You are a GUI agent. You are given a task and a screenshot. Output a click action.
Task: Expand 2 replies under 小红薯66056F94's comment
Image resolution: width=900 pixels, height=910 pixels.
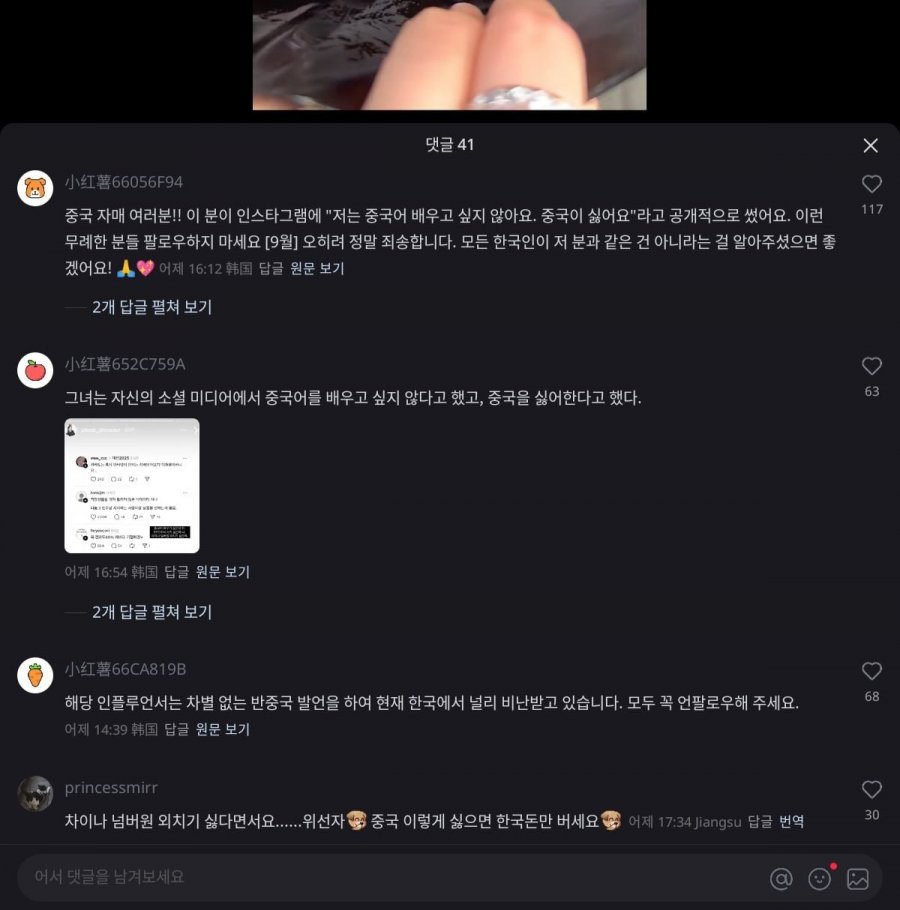pos(151,307)
